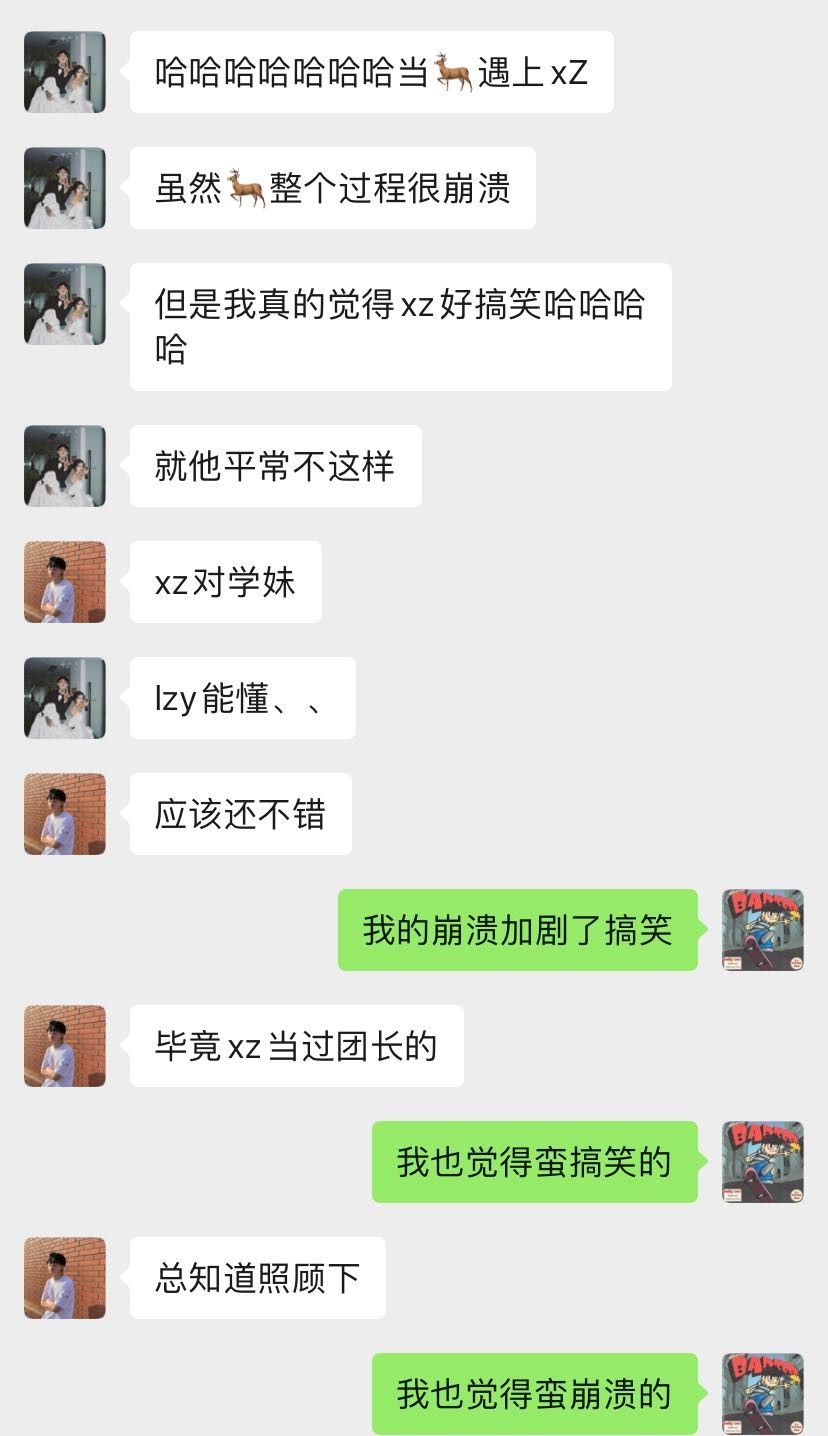This screenshot has height=1436, width=828.
Task: Open the avatar next to '应该还不错'
Action: (x=65, y=814)
